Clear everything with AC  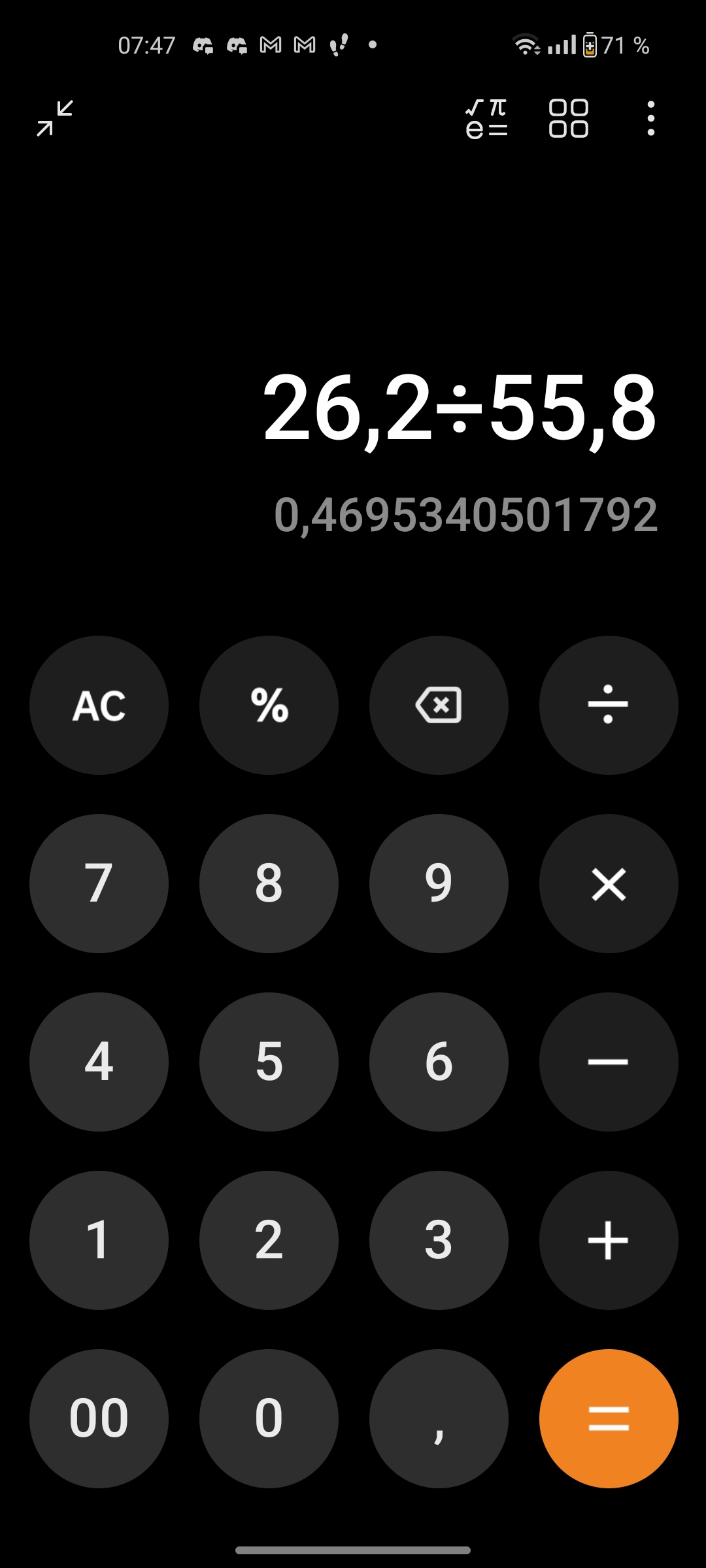[99, 705]
